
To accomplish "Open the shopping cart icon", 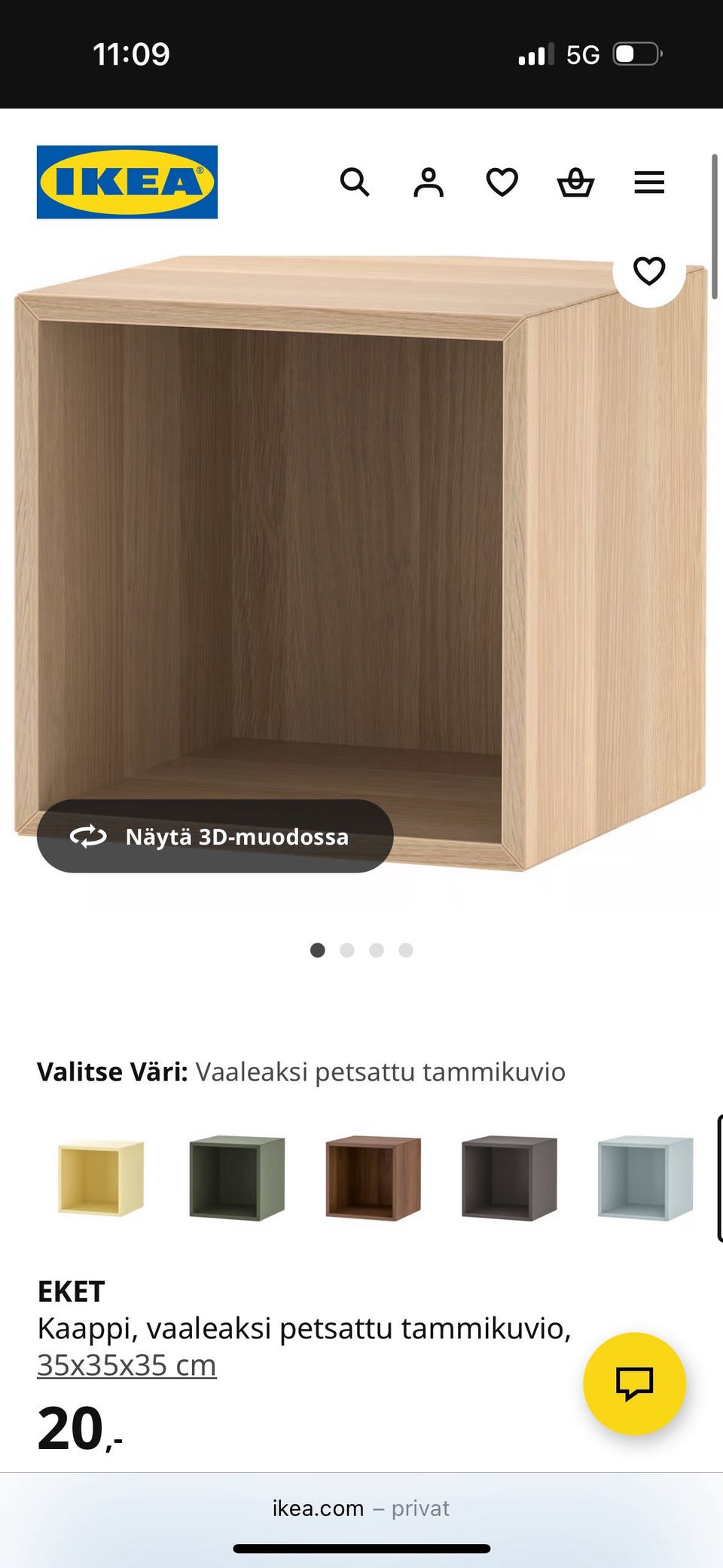I will 575,183.
